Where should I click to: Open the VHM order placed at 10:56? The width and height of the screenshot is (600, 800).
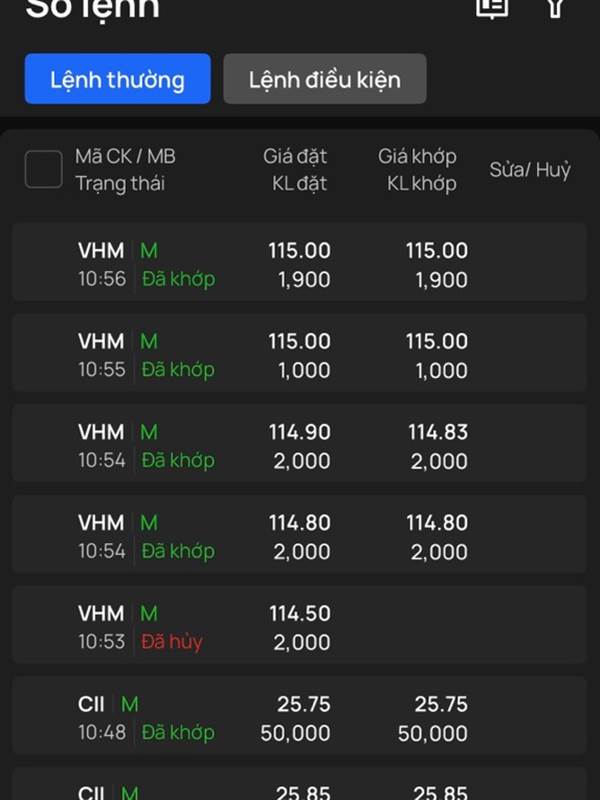pos(299,264)
